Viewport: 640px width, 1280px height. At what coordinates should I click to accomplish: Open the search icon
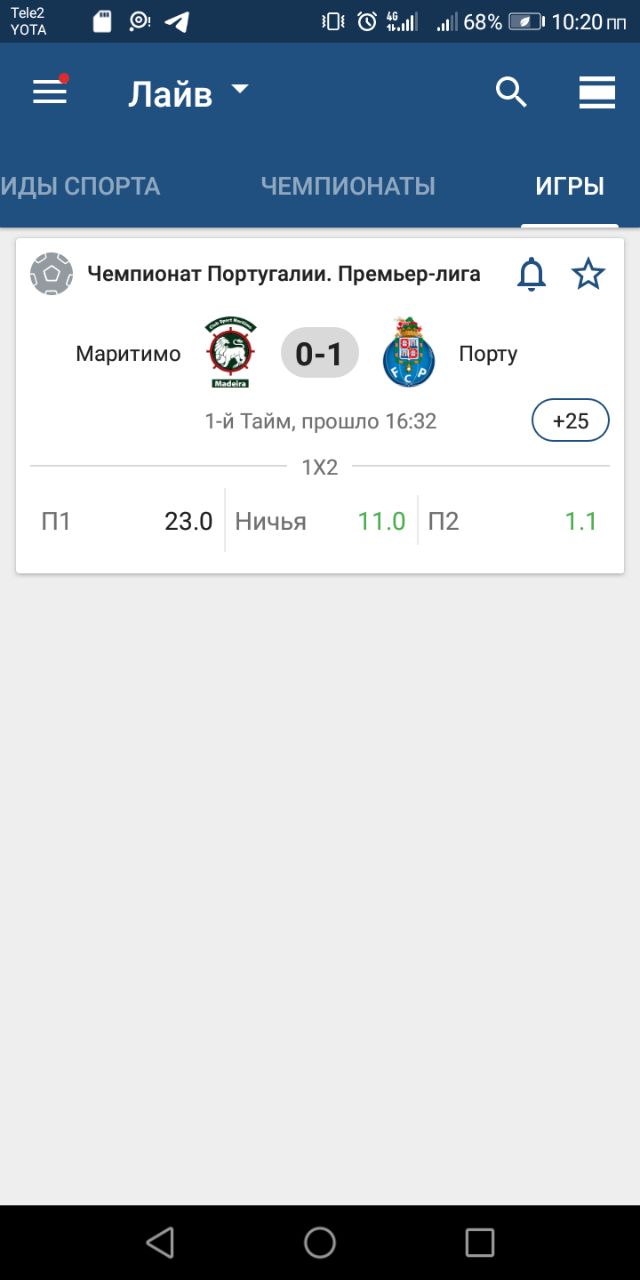(x=511, y=93)
